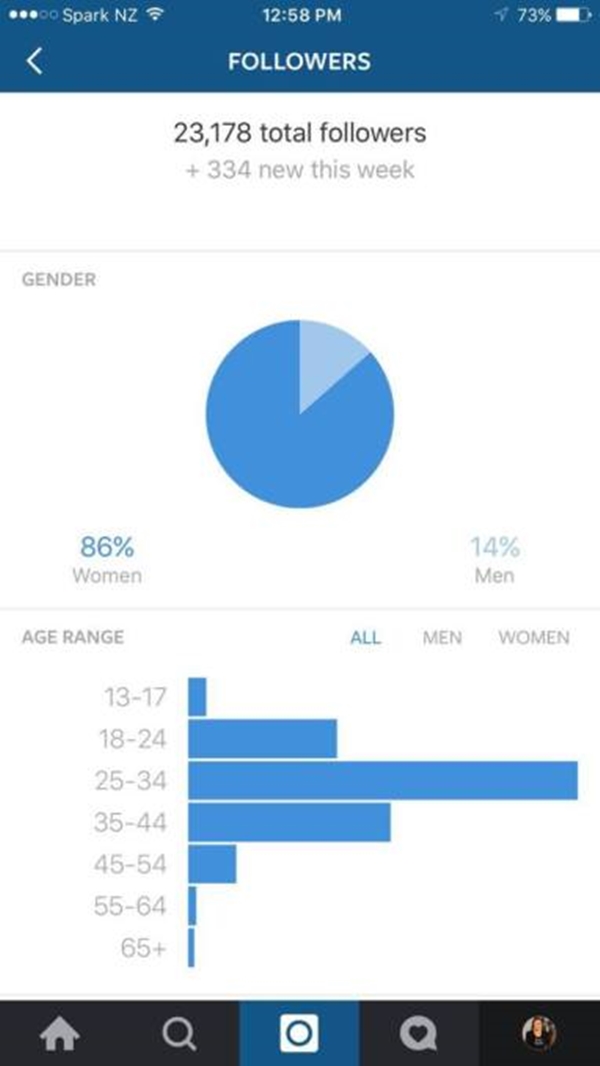
Task: Open the activity heart tab
Action: point(419,1034)
